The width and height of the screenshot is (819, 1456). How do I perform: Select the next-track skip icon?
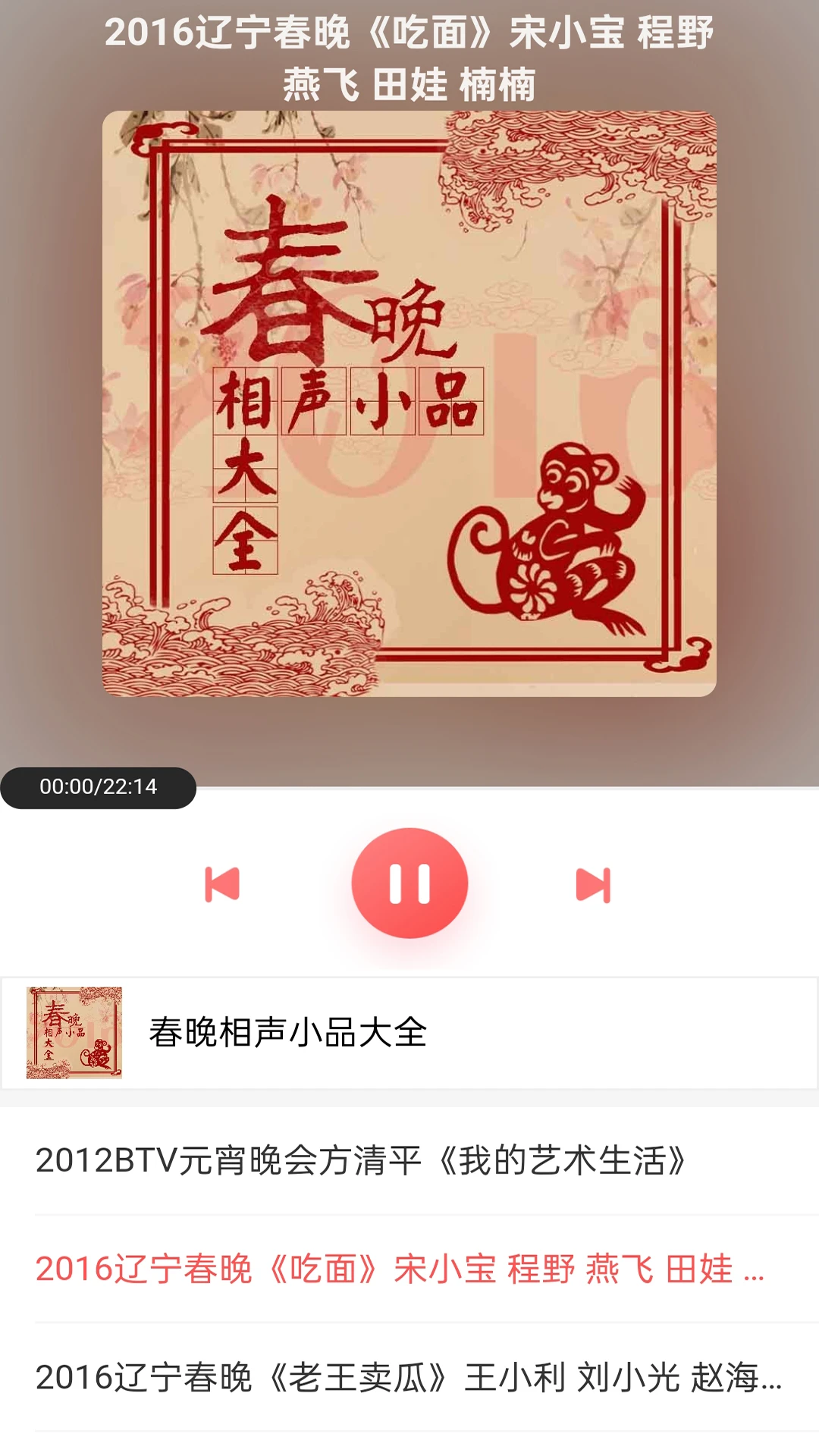pyautogui.click(x=594, y=883)
